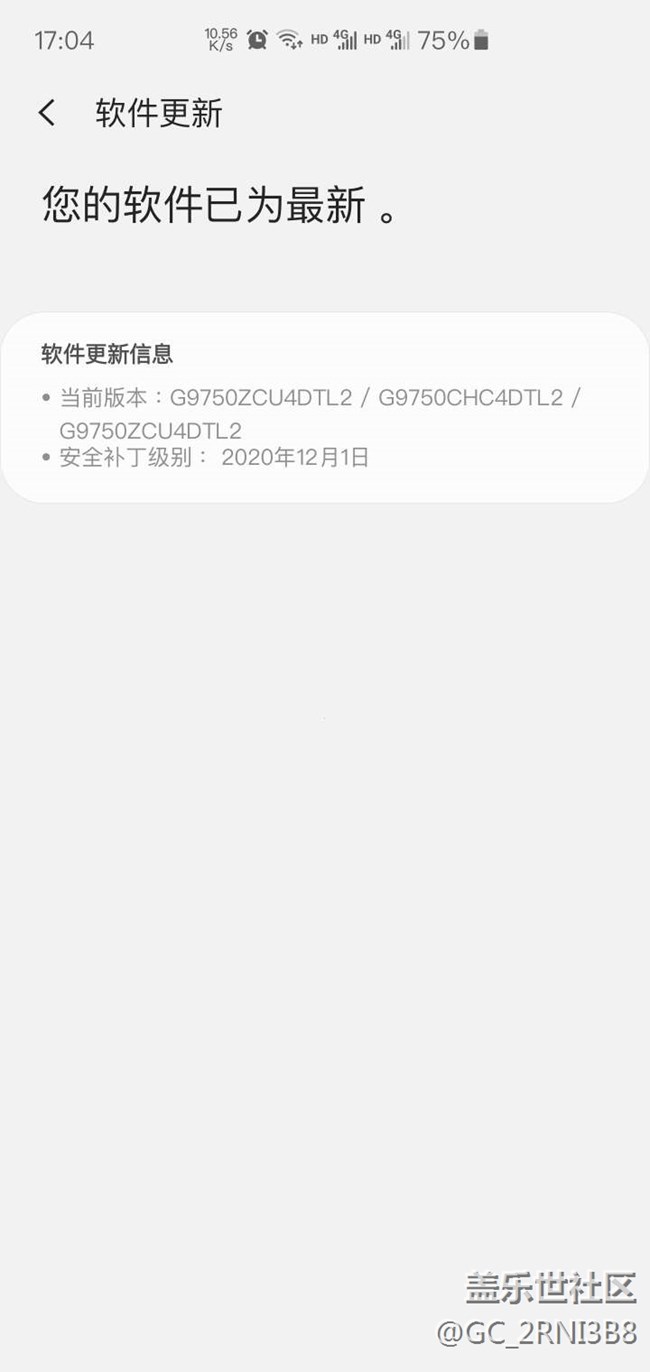Go back from the 软件更新 screen
This screenshot has height=1372, width=650.
[x=47, y=113]
